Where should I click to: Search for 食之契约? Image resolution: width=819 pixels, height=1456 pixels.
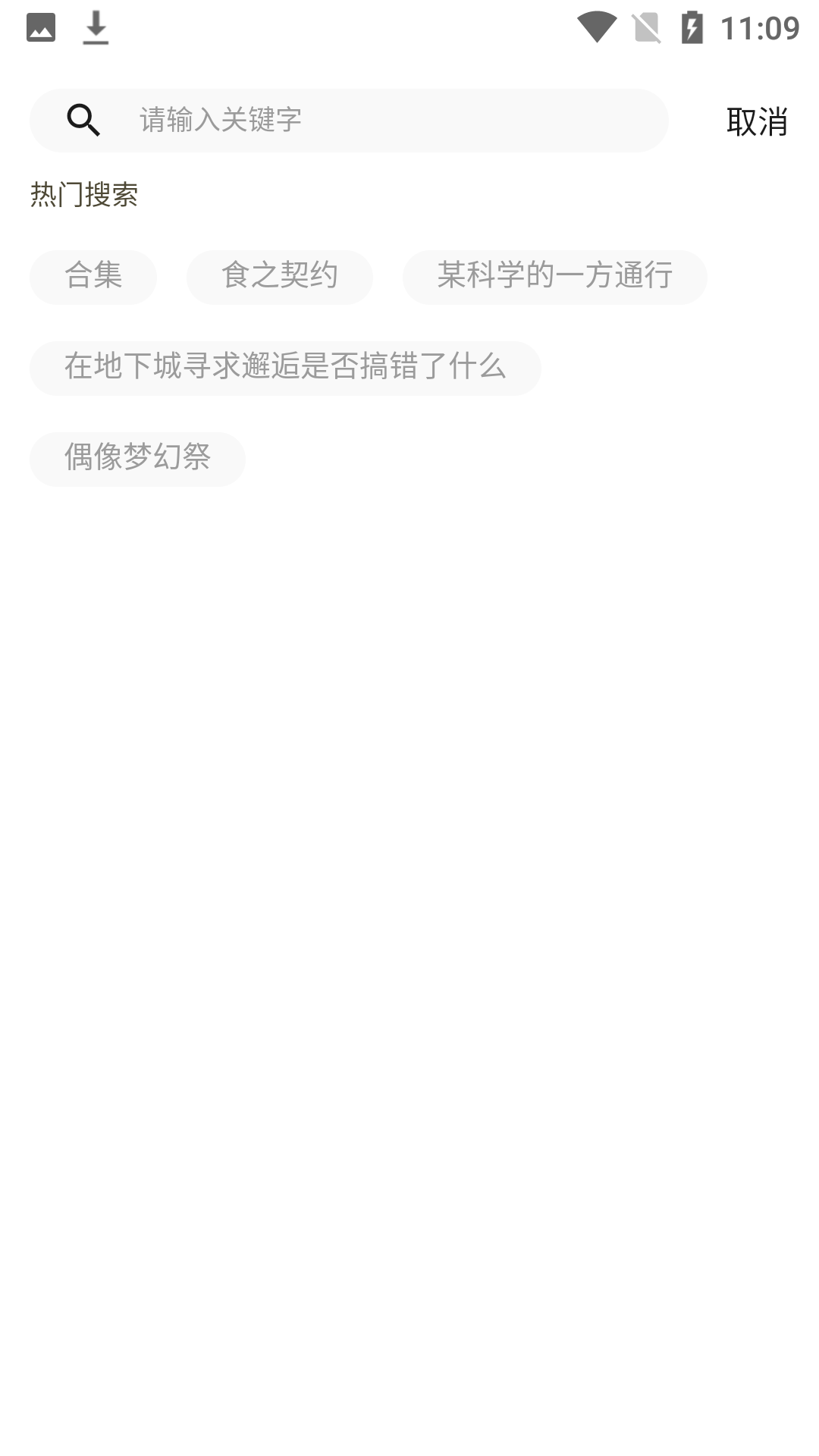tap(279, 276)
